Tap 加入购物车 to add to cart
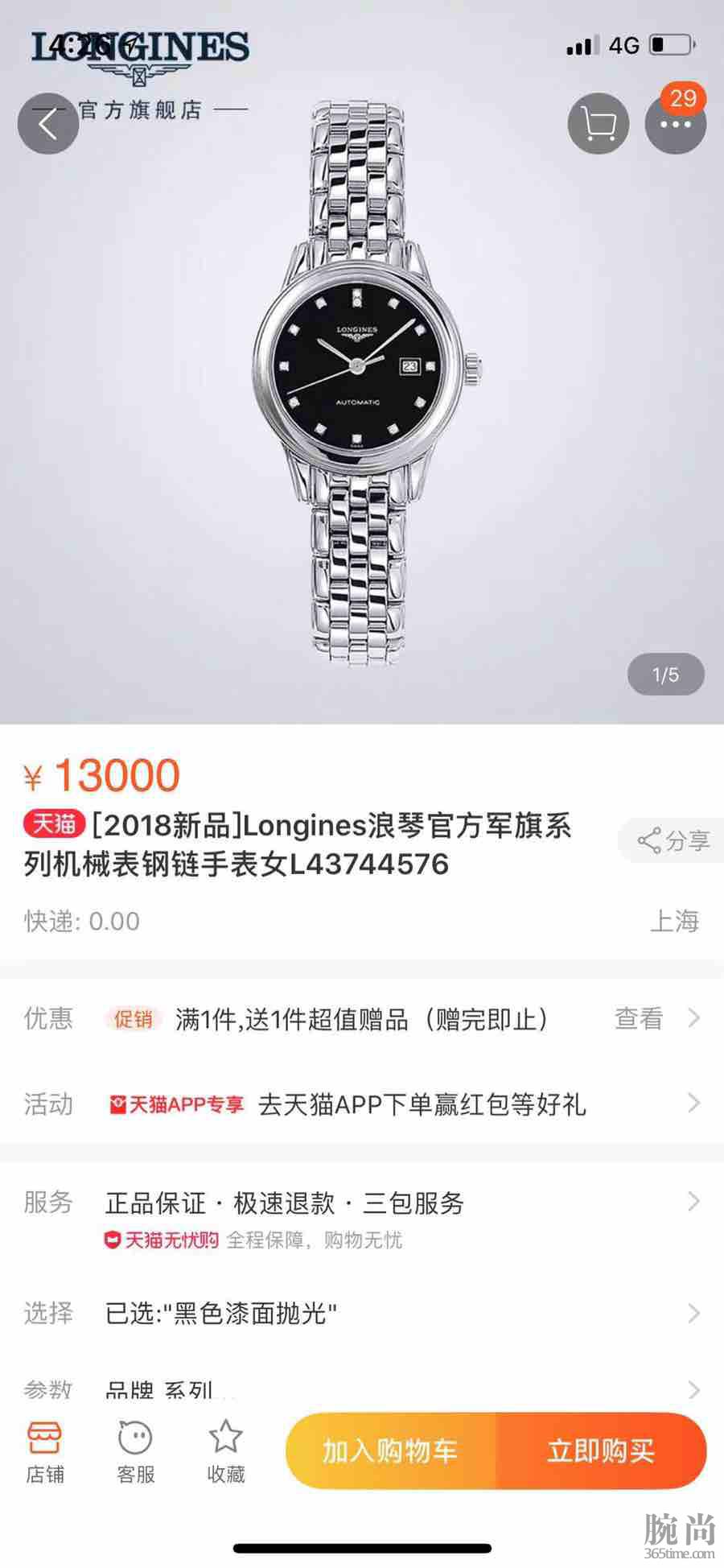Viewport: 724px width, 1568px height. 391,1450
